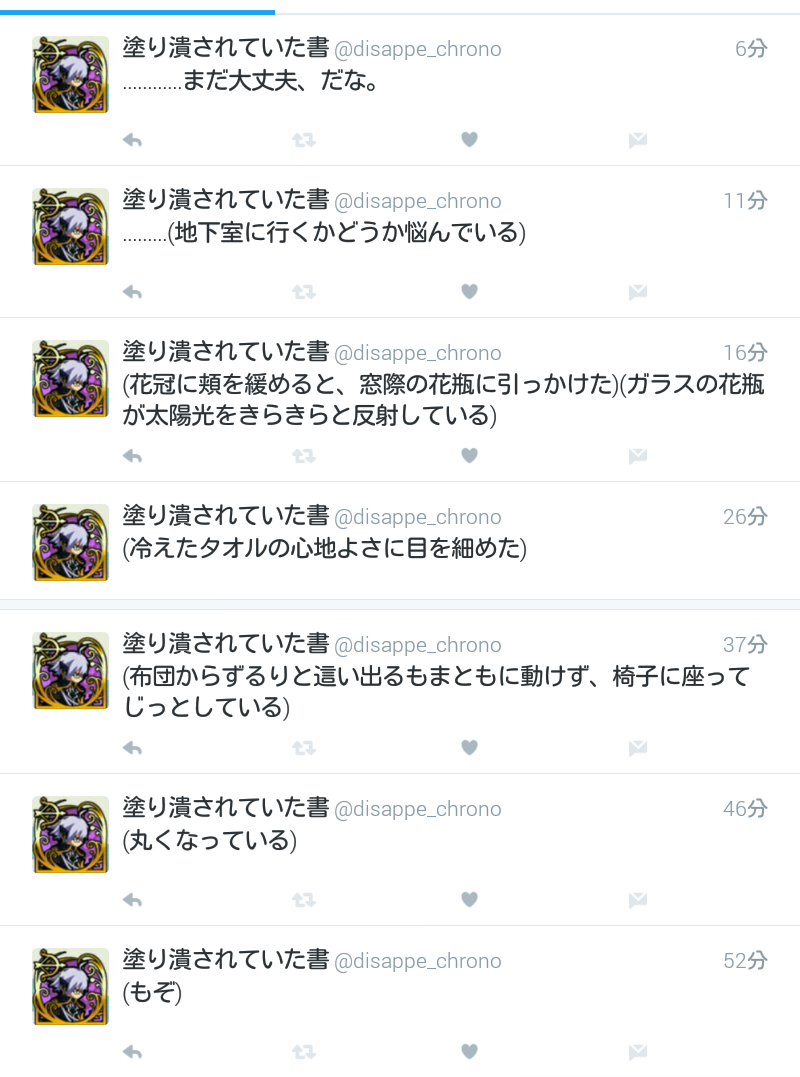
Task: Reply to the ガラスの花瓶 tweet
Action: click(x=132, y=456)
